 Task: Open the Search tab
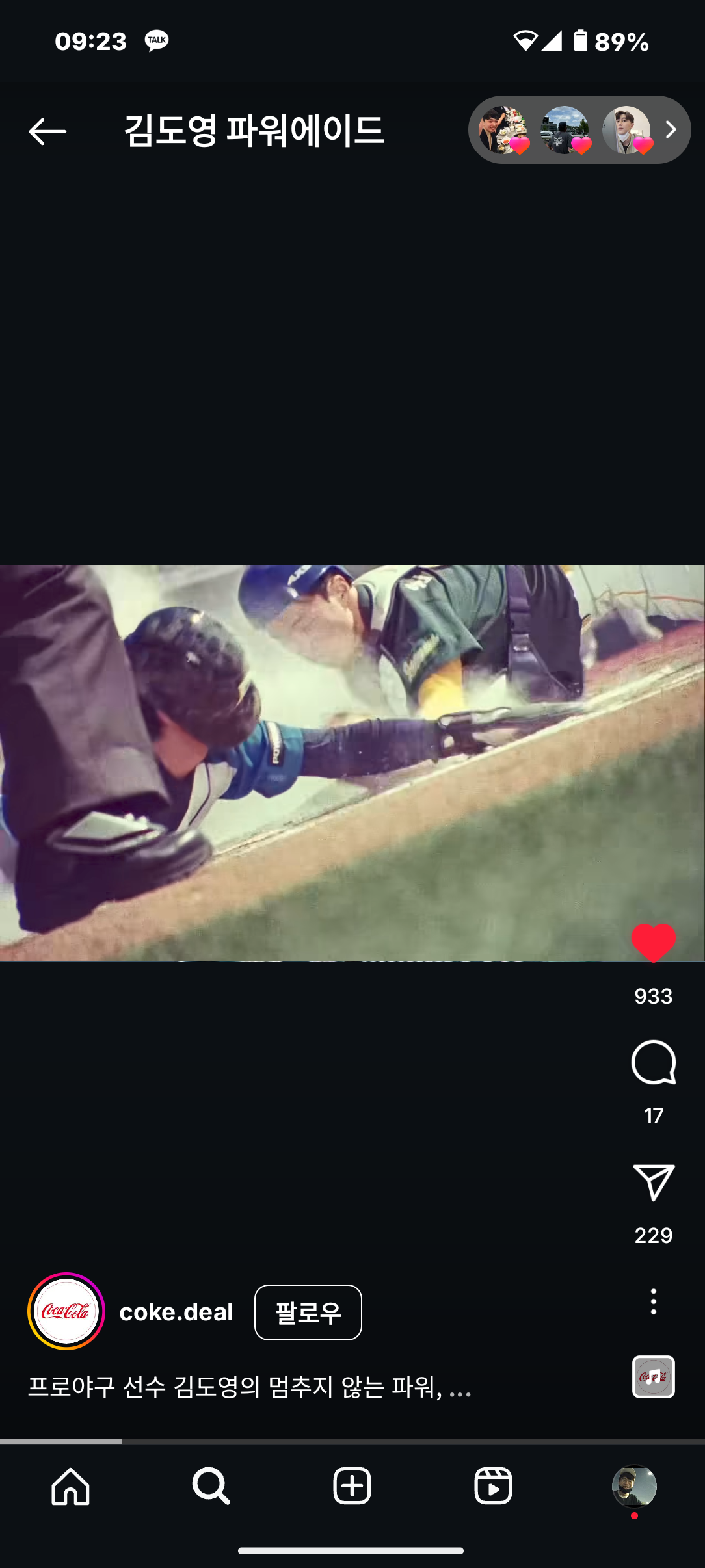[x=211, y=1486]
